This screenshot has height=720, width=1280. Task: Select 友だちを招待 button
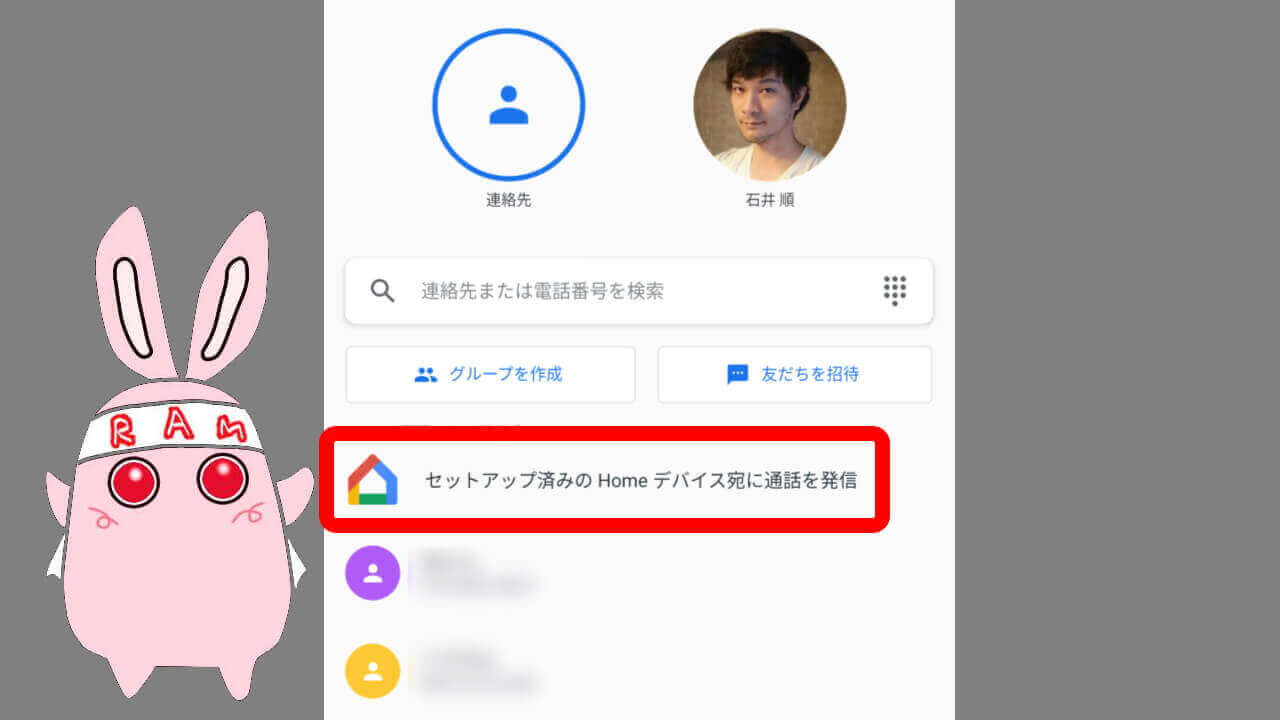[794, 375]
